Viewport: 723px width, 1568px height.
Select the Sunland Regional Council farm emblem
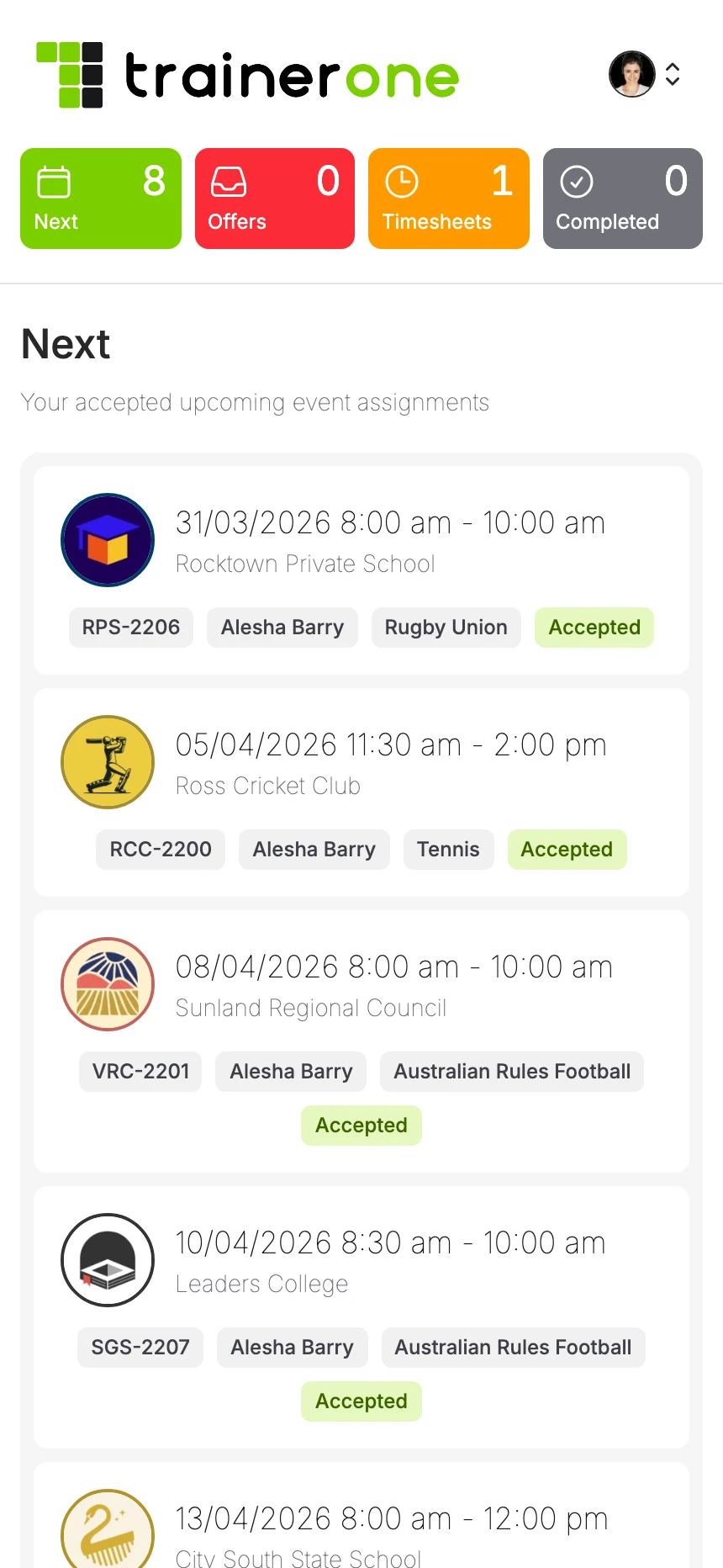point(108,983)
